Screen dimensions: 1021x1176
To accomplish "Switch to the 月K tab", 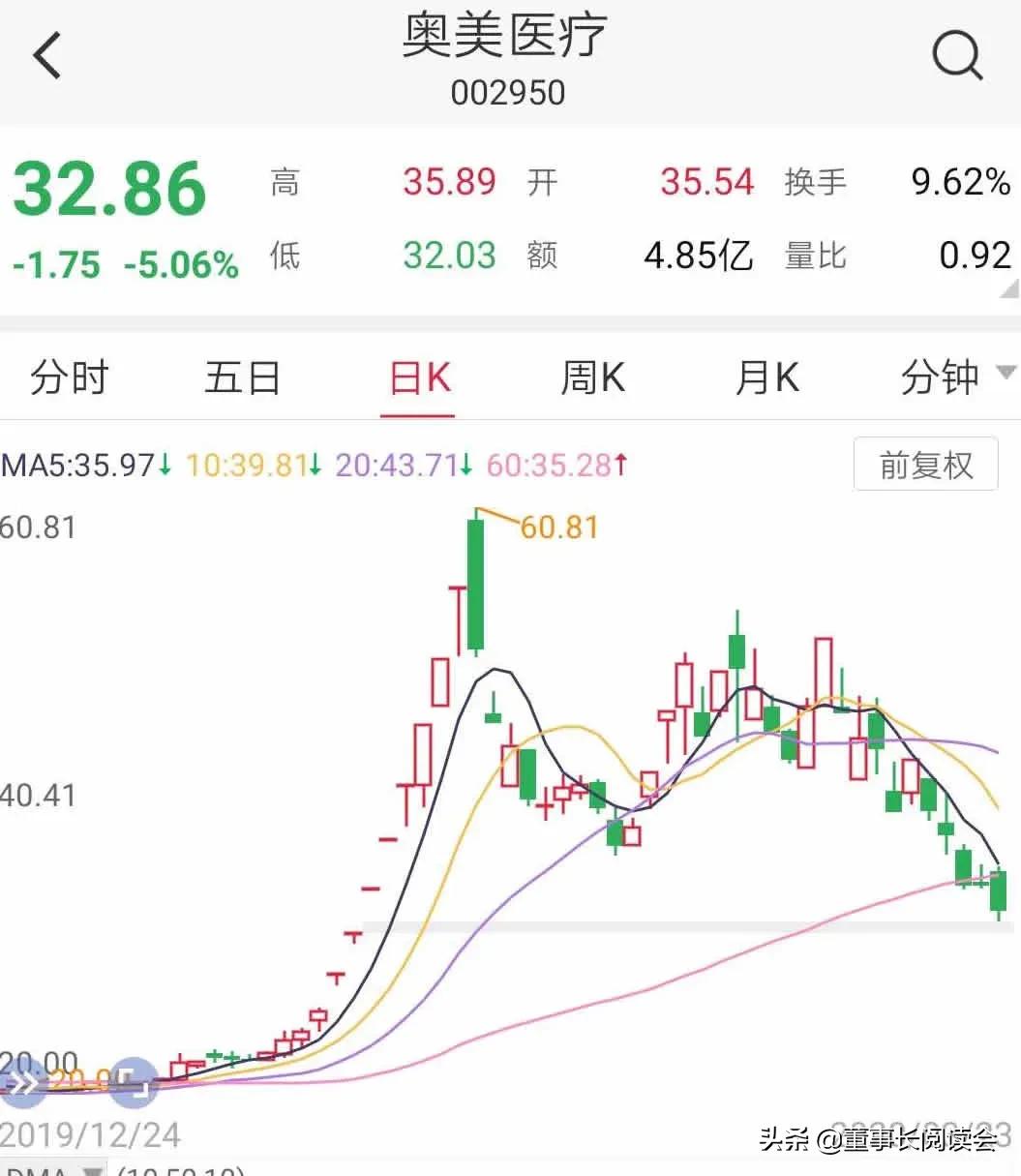I will coord(766,377).
